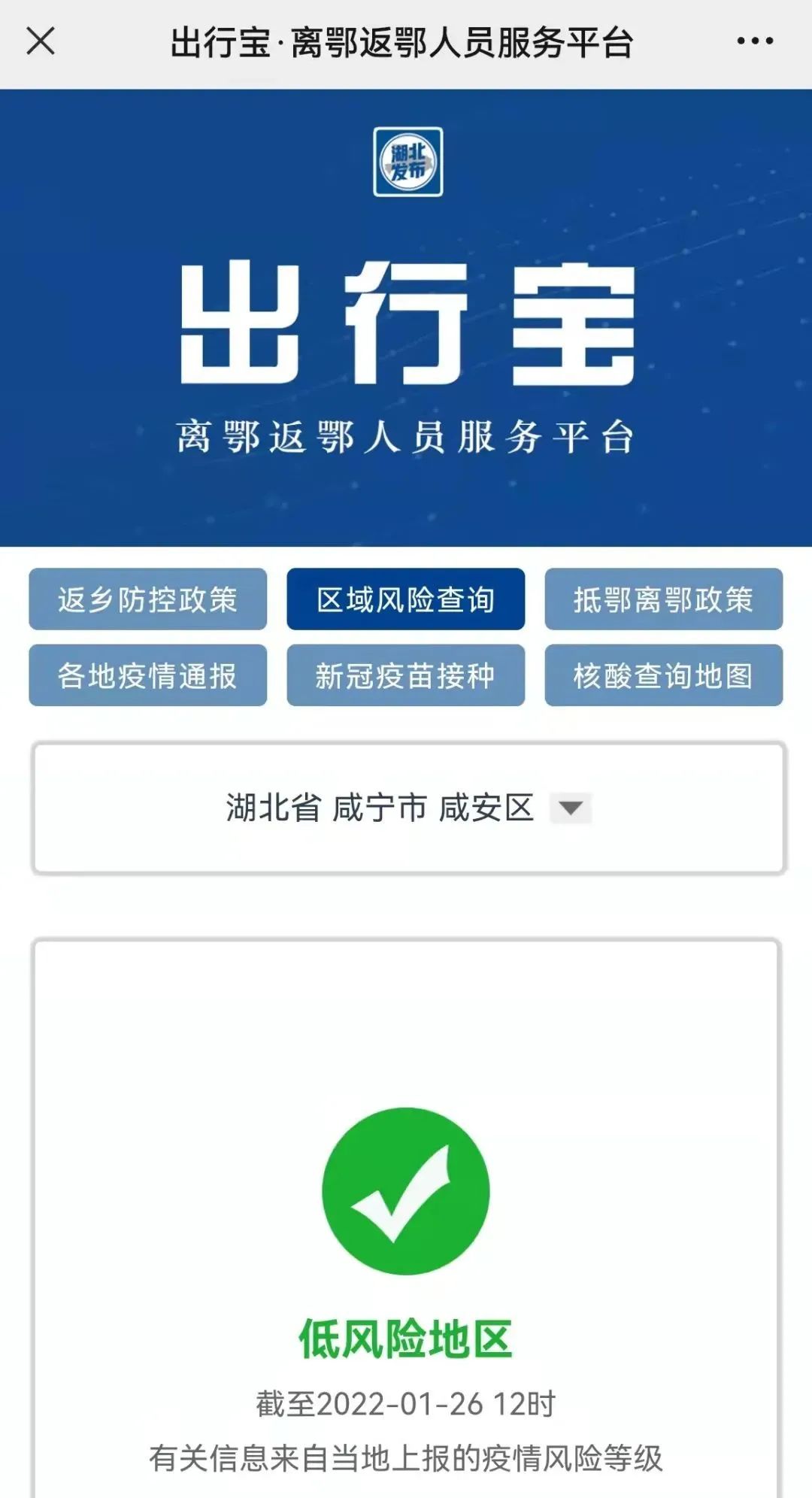Expand the 湖北省 咸宁市 咸安区 region dropdown
Screen dimensions: 812x1498
pyautogui.click(x=570, y=808)
